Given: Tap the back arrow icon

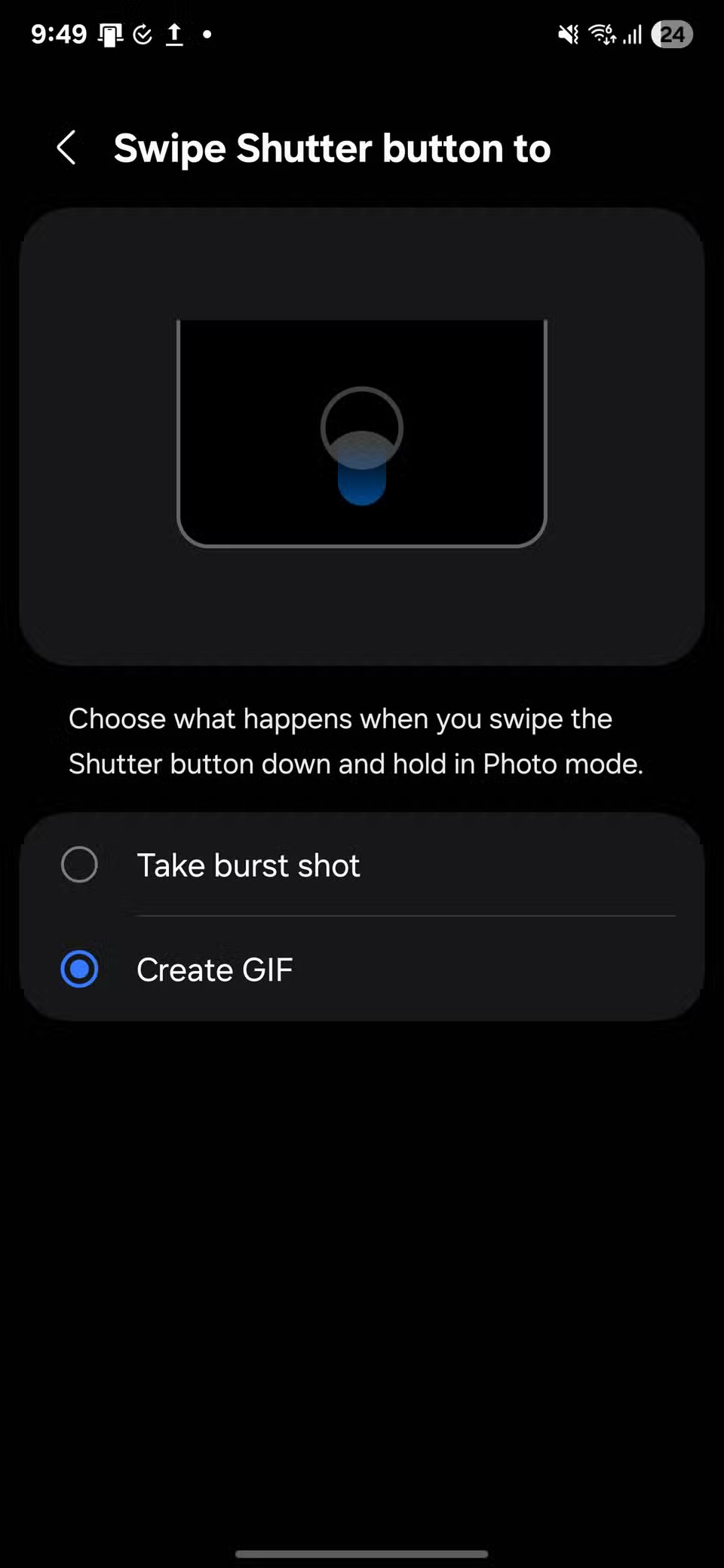Looking at the screenshot, I should 66,148.
